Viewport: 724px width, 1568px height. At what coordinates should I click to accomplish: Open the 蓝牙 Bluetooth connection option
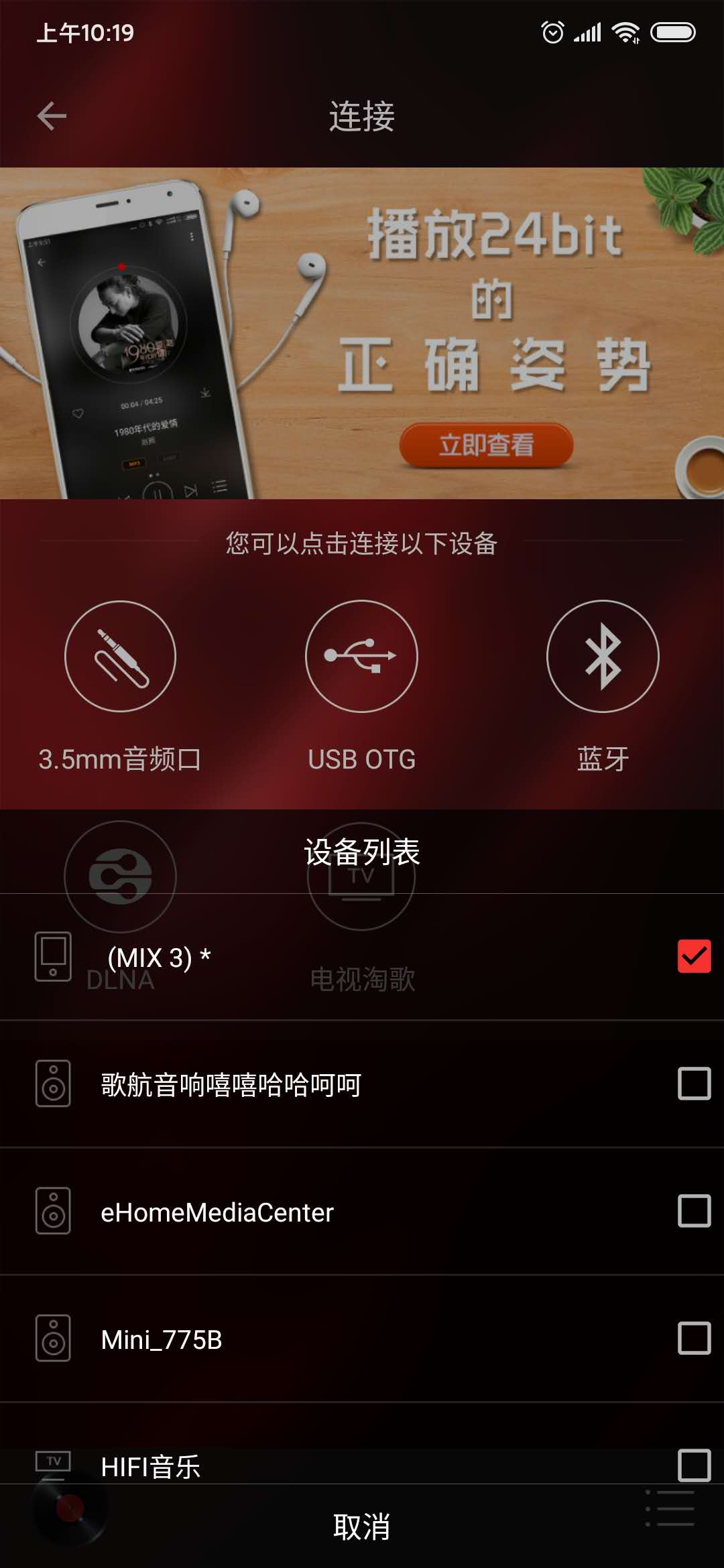pyautogui.click(x=601, y=657)
